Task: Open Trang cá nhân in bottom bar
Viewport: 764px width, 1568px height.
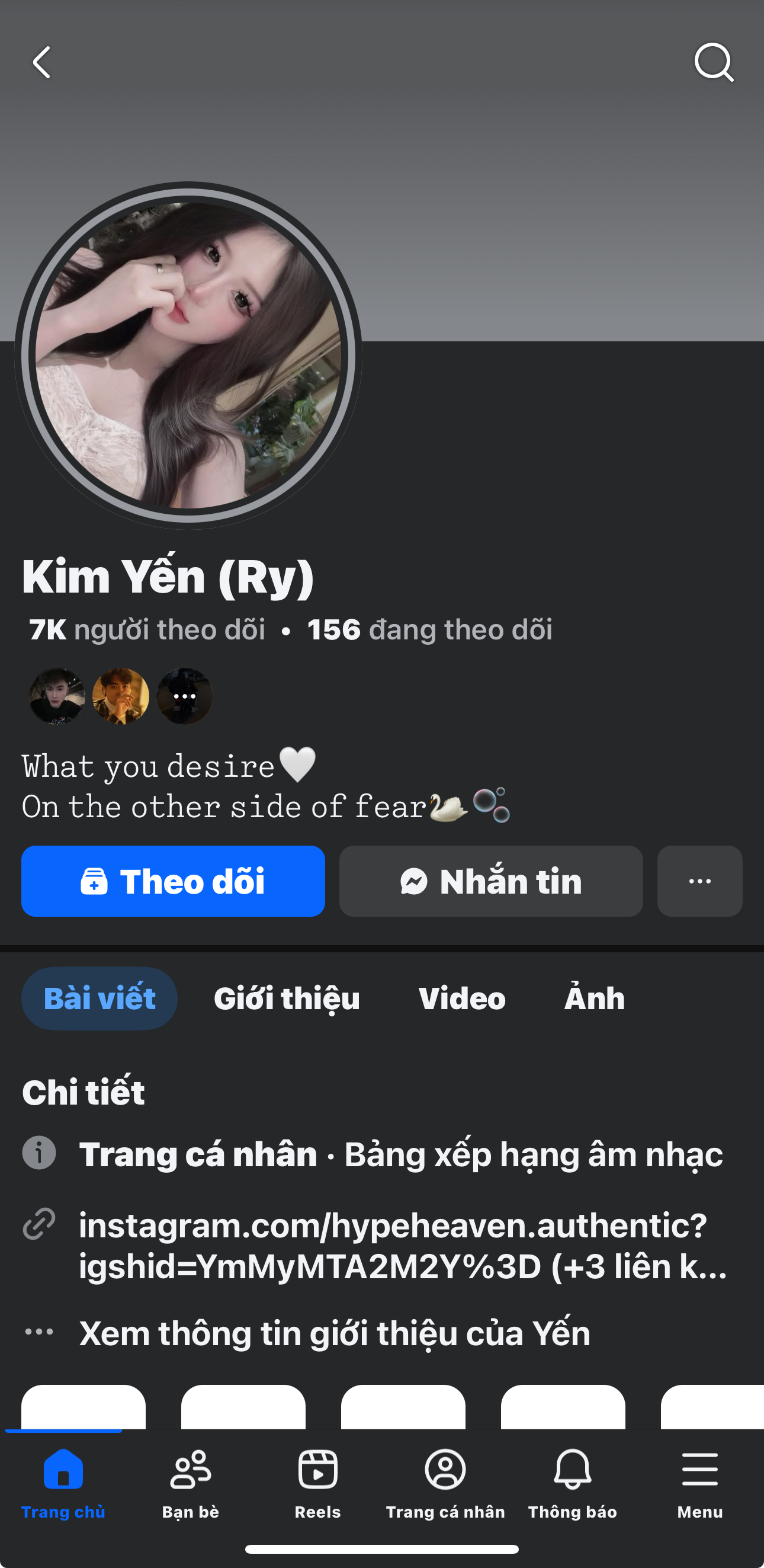Action: tap(445, 1483)
